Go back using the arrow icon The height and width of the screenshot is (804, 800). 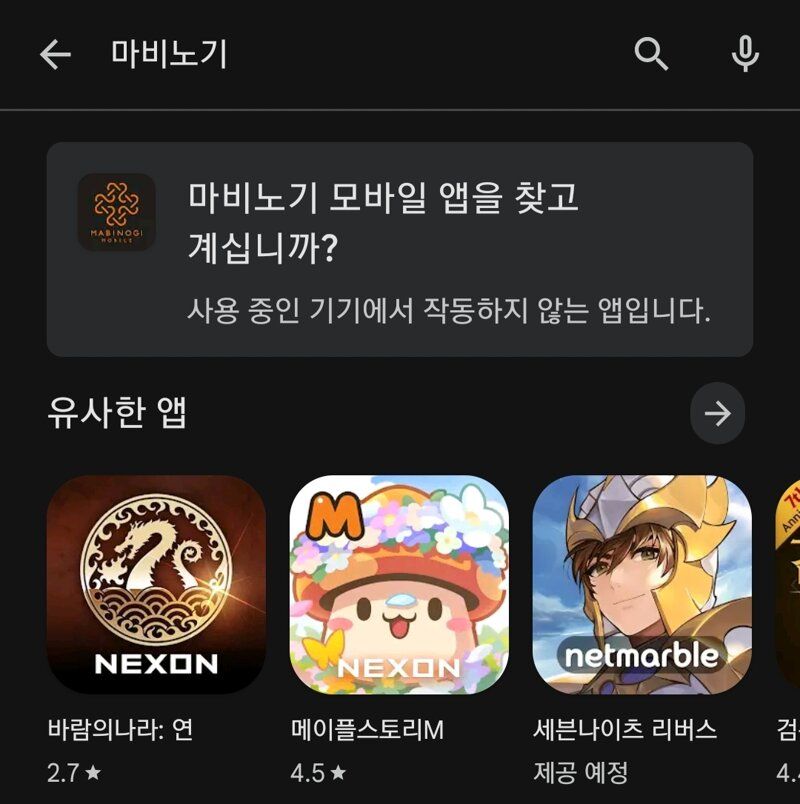55,54
